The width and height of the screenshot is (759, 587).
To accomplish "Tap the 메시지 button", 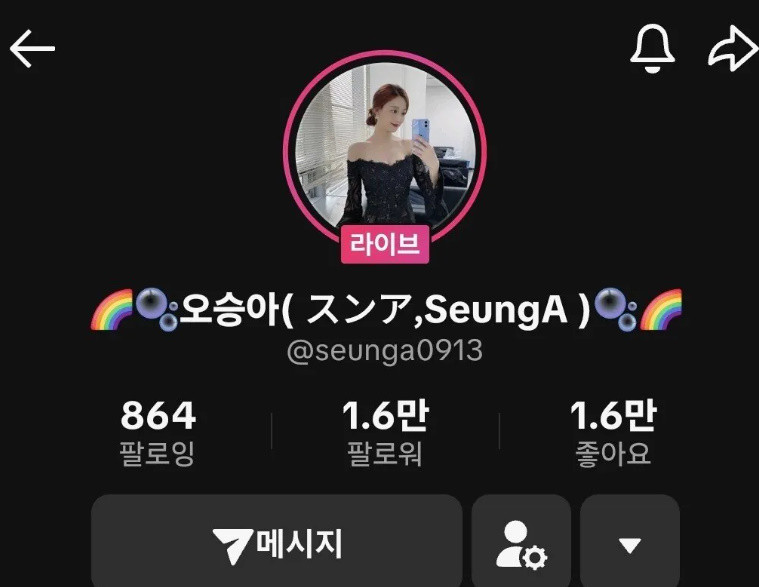I will (277, 544).
